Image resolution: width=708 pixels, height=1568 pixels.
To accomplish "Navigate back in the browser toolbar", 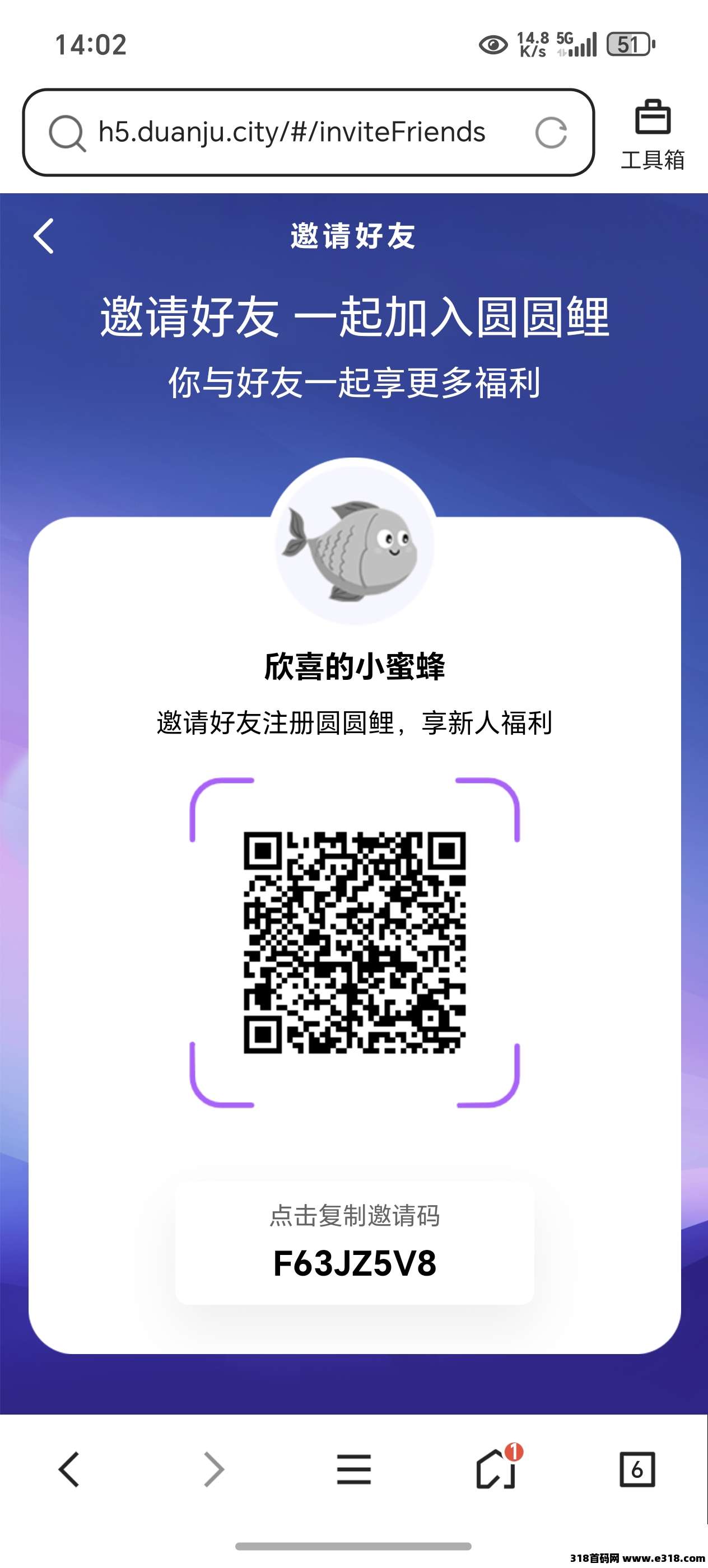I will pyautogui.click(x=69, y=1469).
